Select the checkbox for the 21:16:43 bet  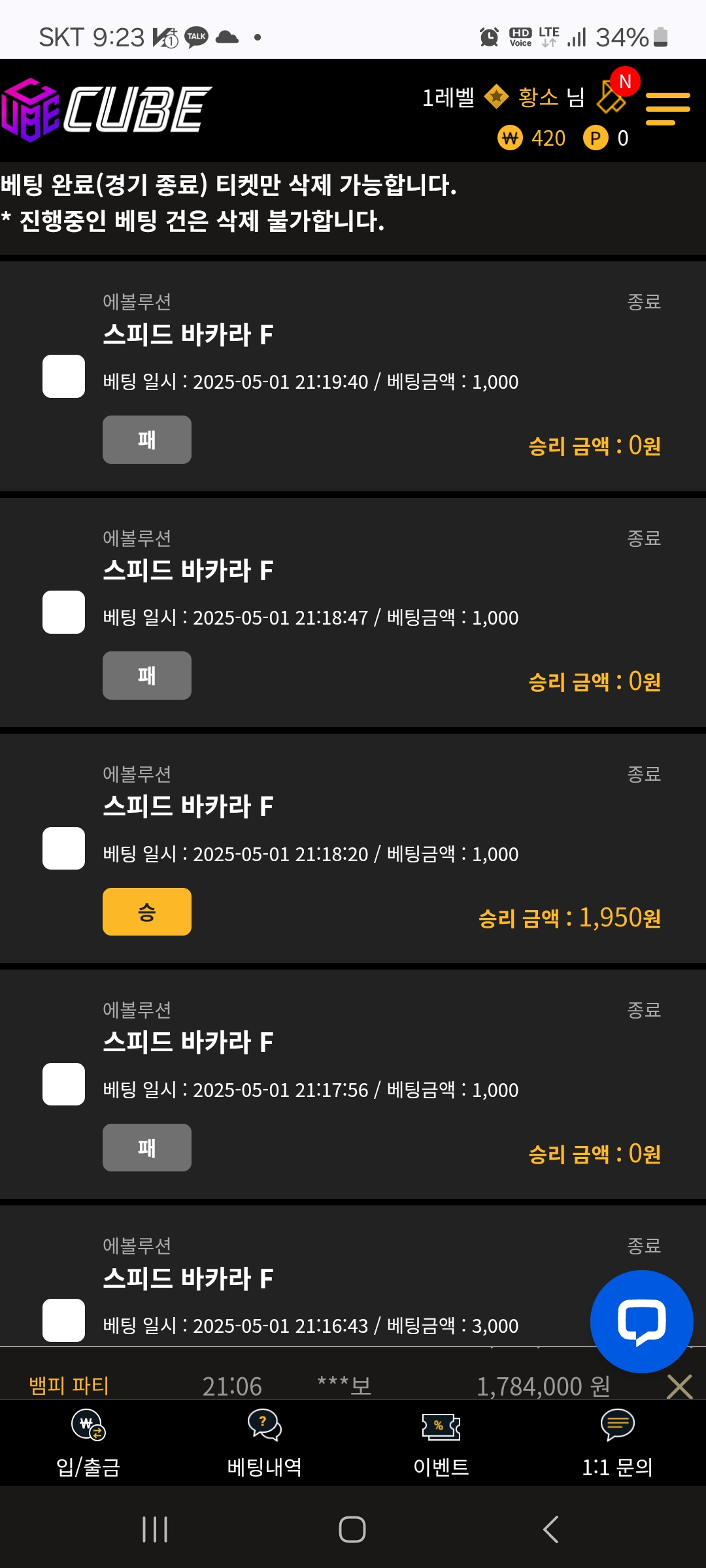coord(63,1320)
